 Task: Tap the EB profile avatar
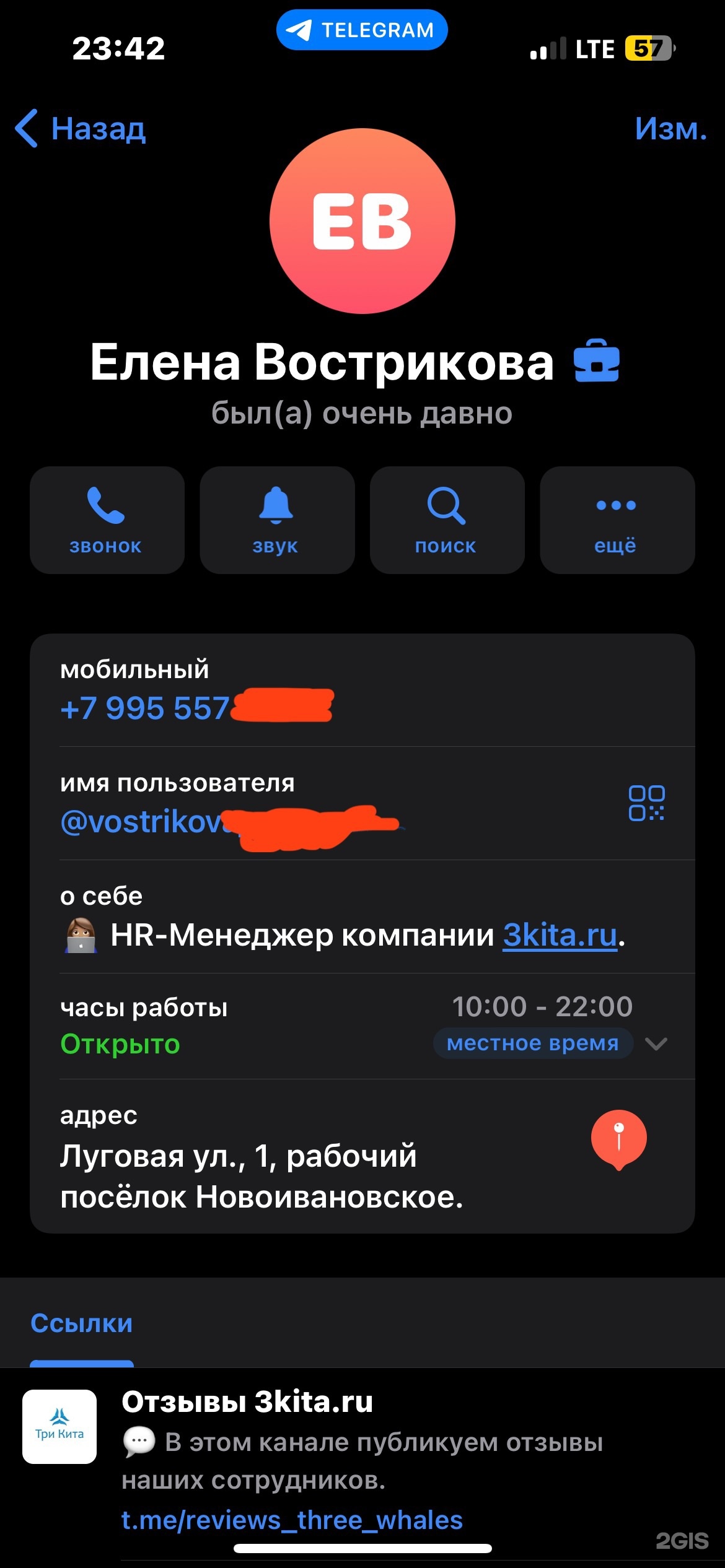point(362,221)
